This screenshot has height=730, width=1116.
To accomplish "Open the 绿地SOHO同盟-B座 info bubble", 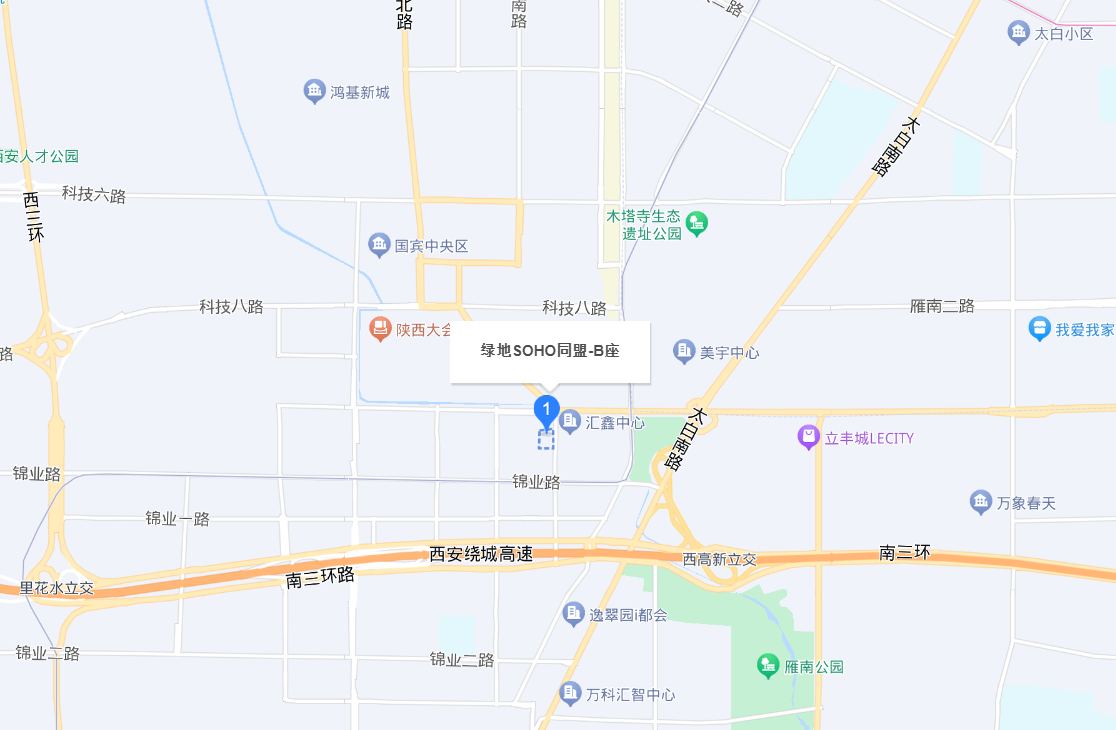I will tap(550, 351).
